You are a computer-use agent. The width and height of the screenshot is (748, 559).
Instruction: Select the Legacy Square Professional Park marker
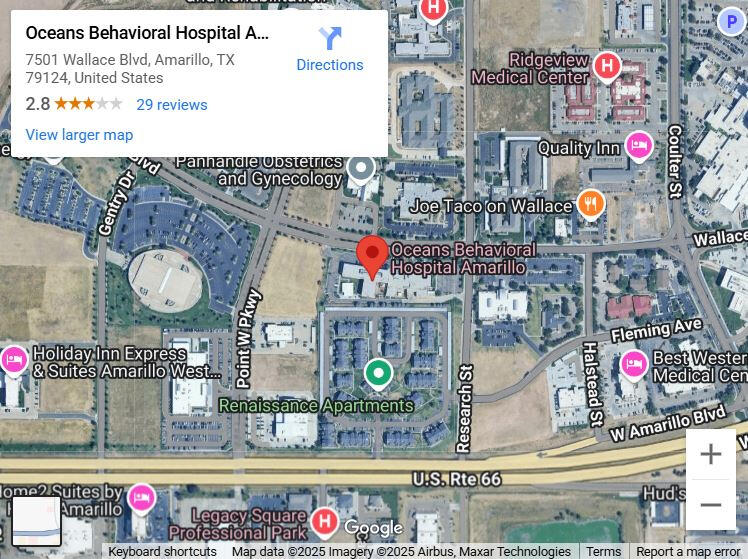(324, 520)
